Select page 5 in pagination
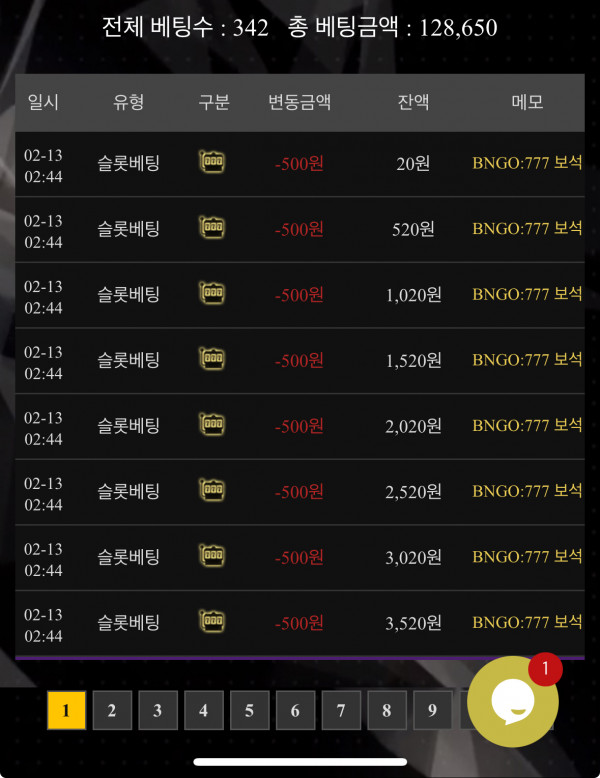The image size is (600, 778). click(x=249, y=710)
